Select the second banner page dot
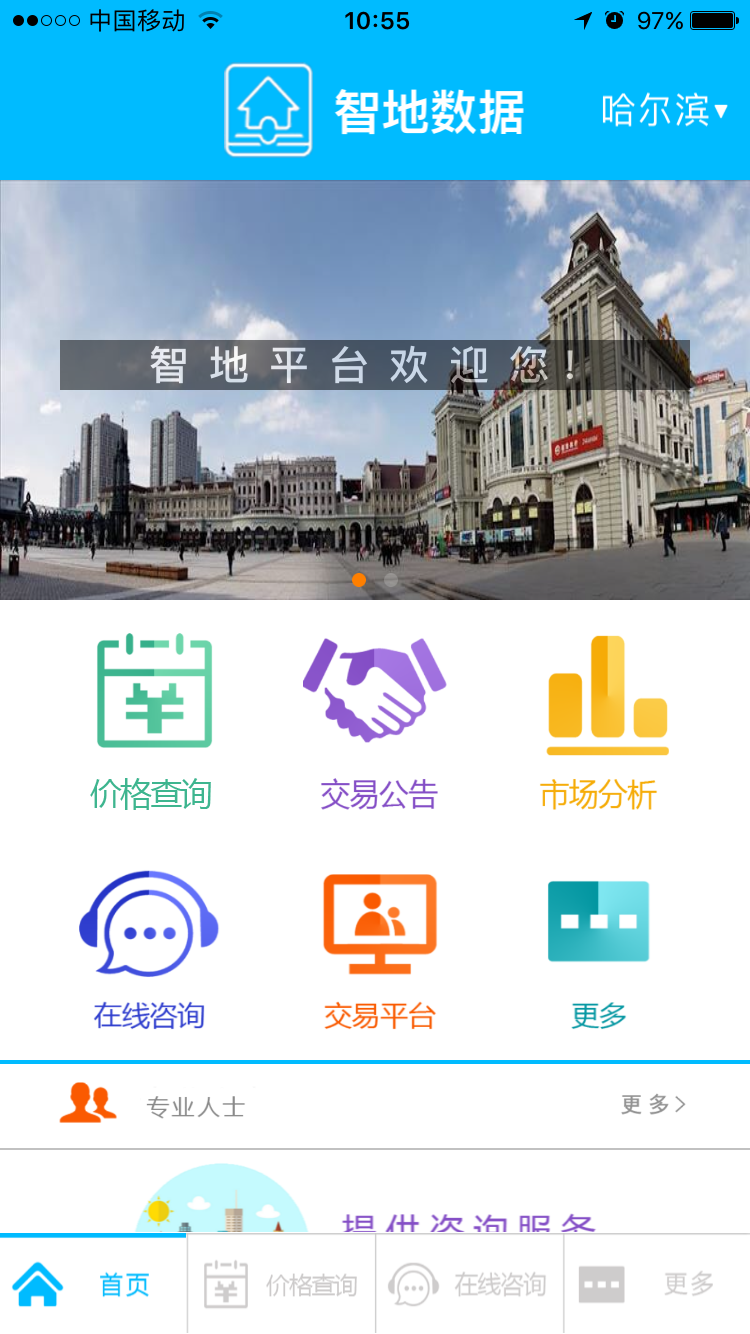This screenshot has width=750, height=1334. [x=391, y=579]
